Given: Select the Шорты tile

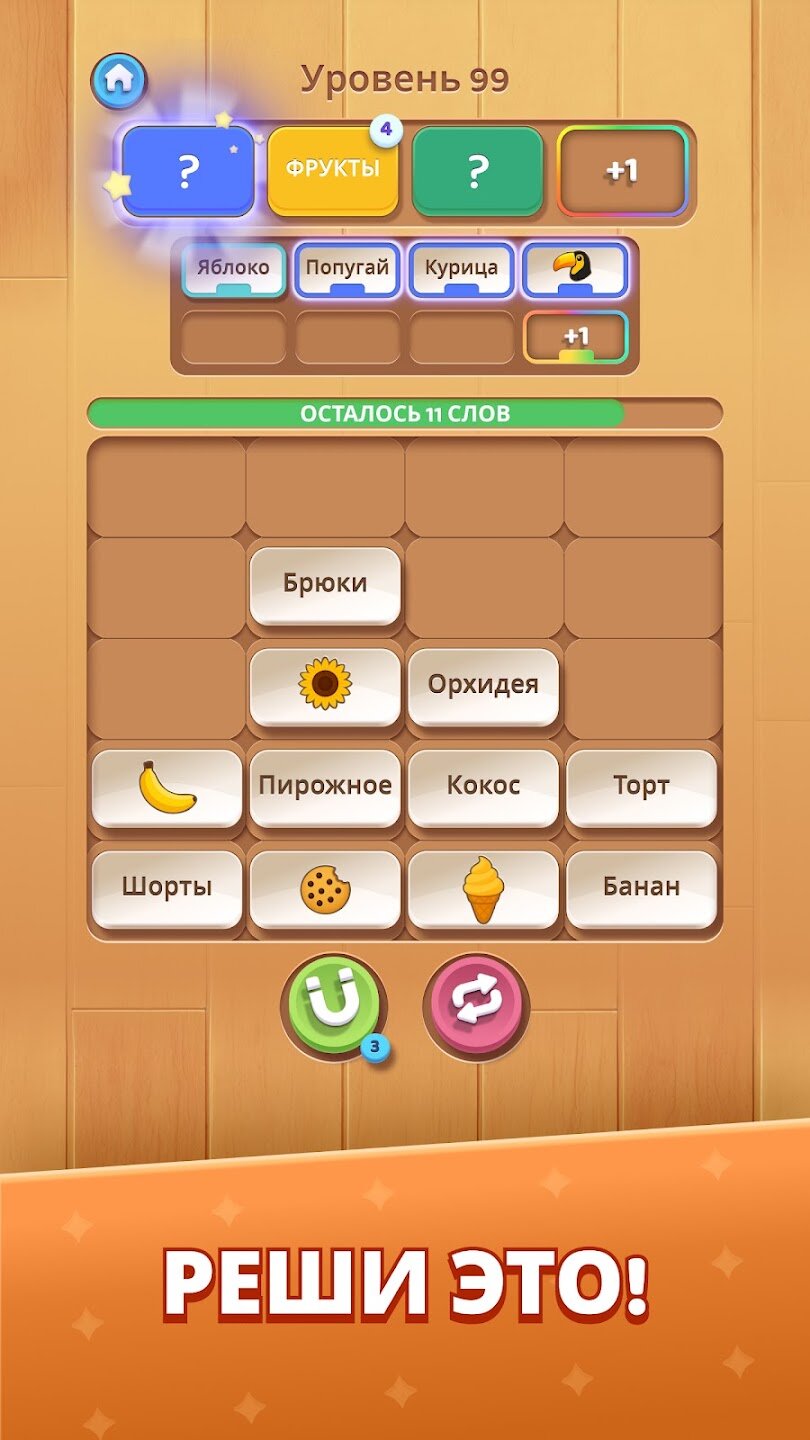Looking at the screenshot, I should 167,887.
